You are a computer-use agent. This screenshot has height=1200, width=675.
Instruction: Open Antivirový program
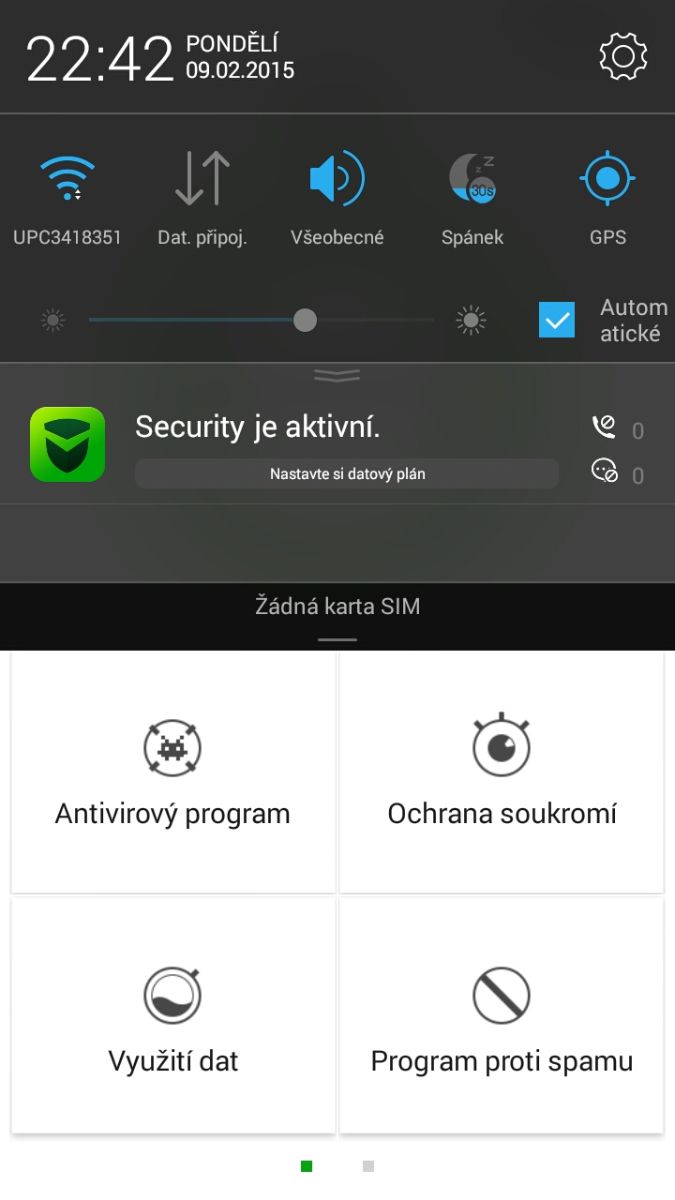173,772
